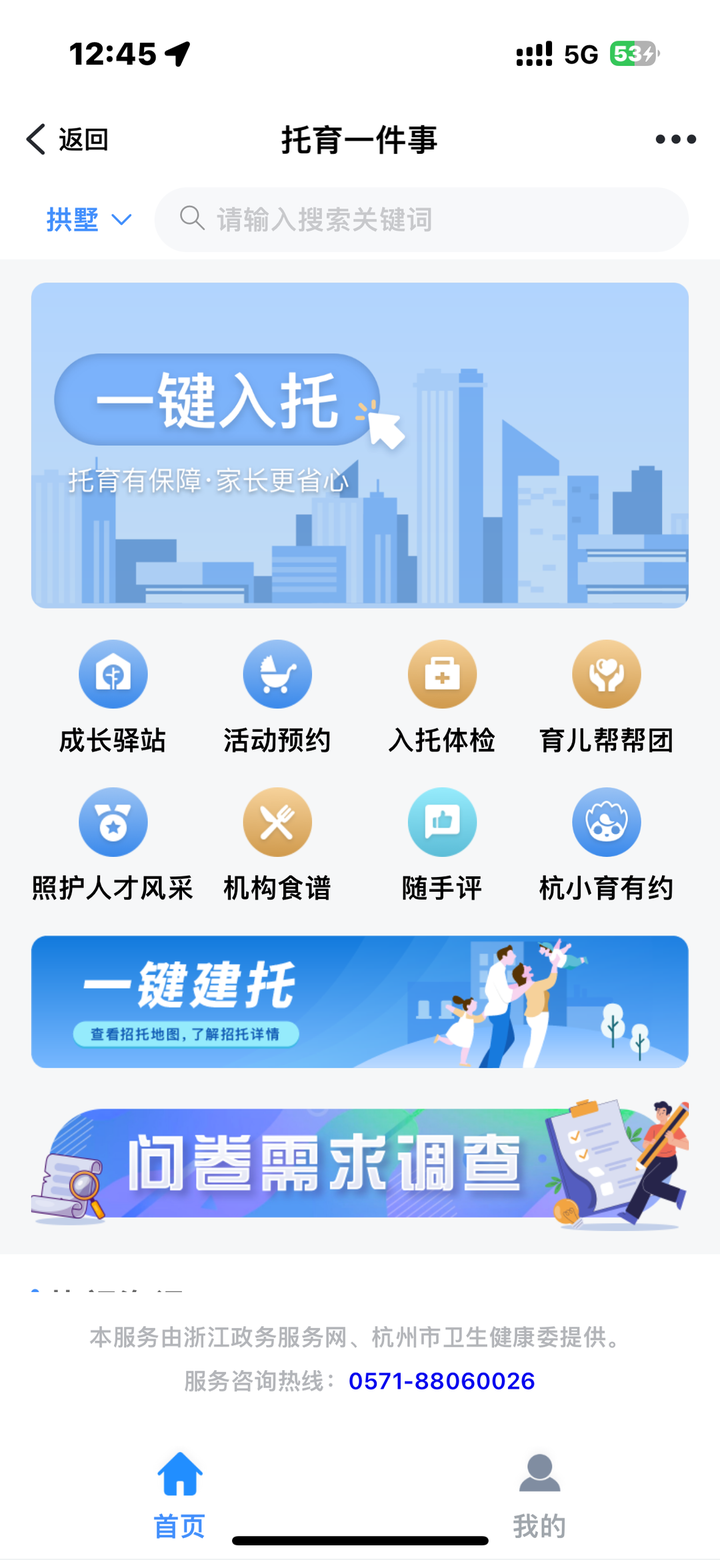Switch to the 首页 tab
720x1560 pixels.
[x=180, y=1496]
